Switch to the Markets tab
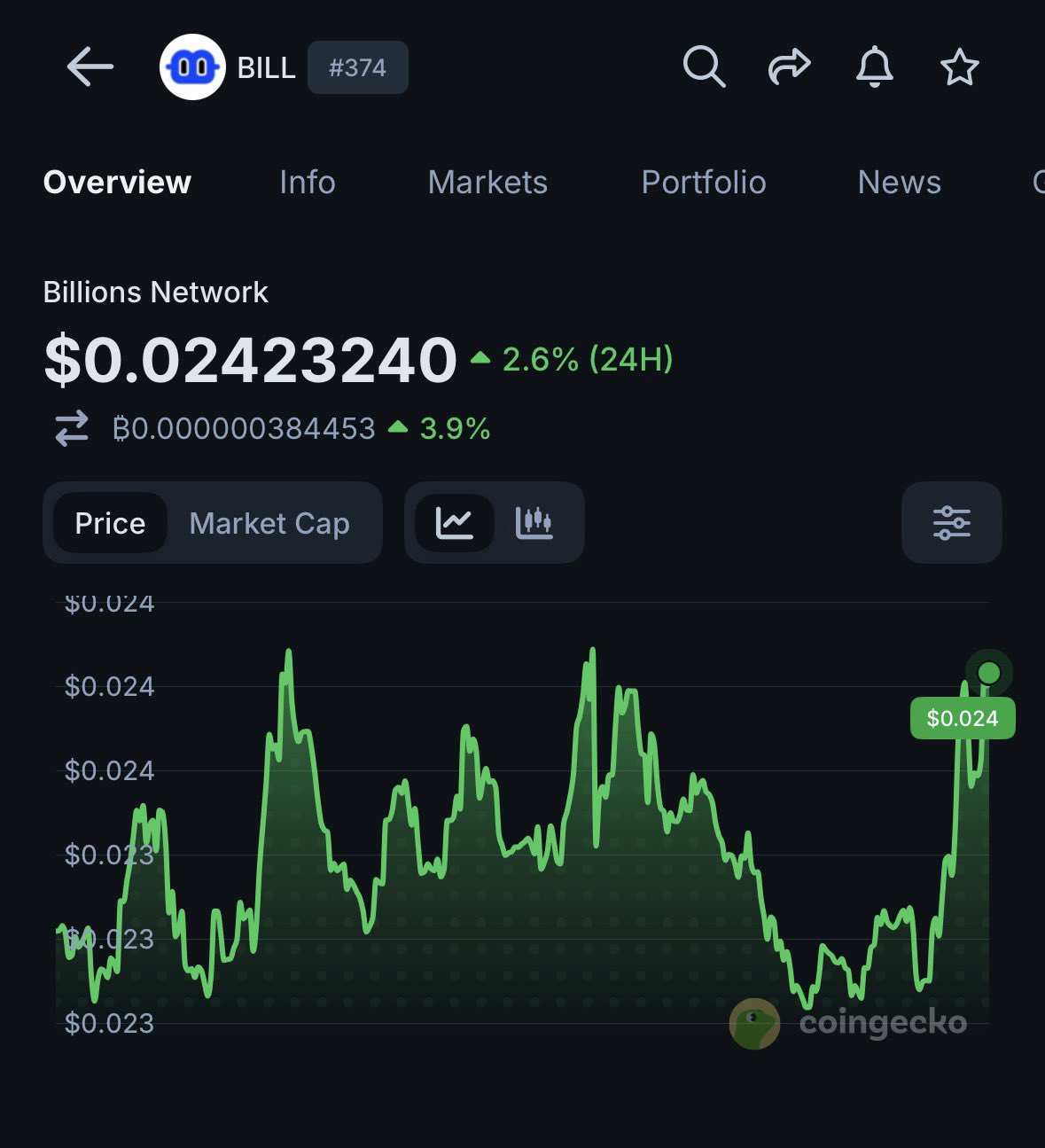 coord(487,182)
